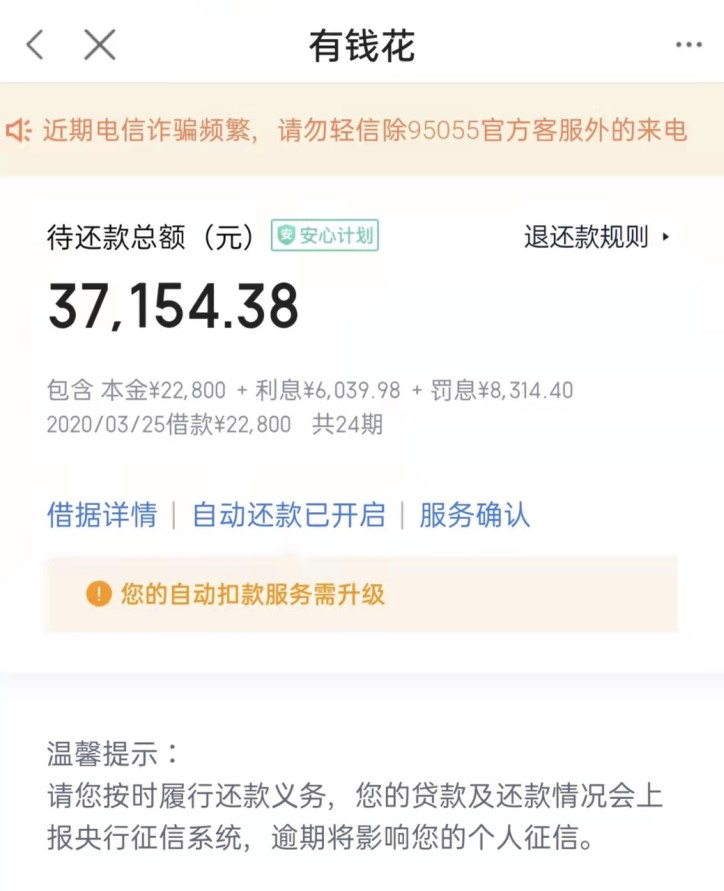
Task: Open the three-dot more menu
Action: [688, 44]
